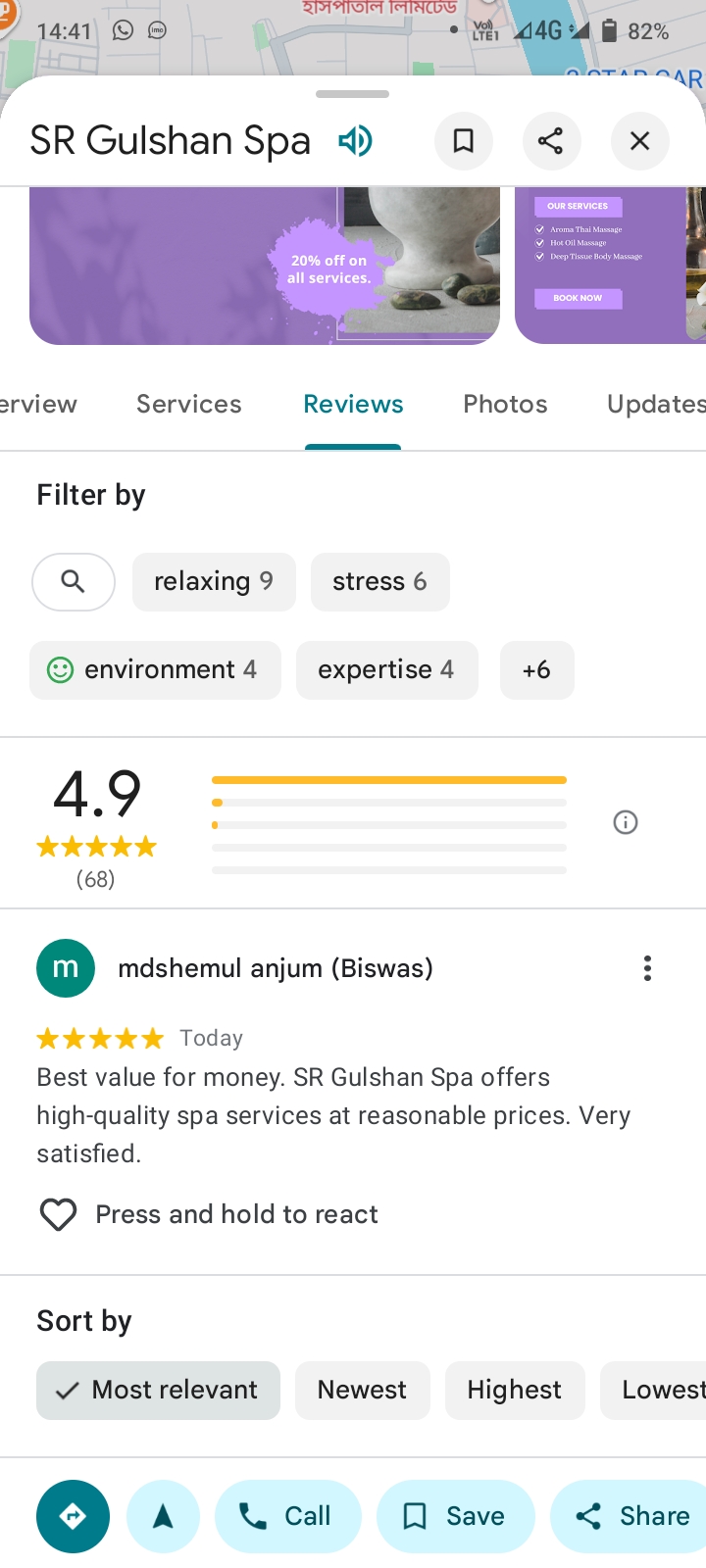Close the SR Gulshan Spa place sheet
The image size is (706, 1568).
[x=639, y=141]
